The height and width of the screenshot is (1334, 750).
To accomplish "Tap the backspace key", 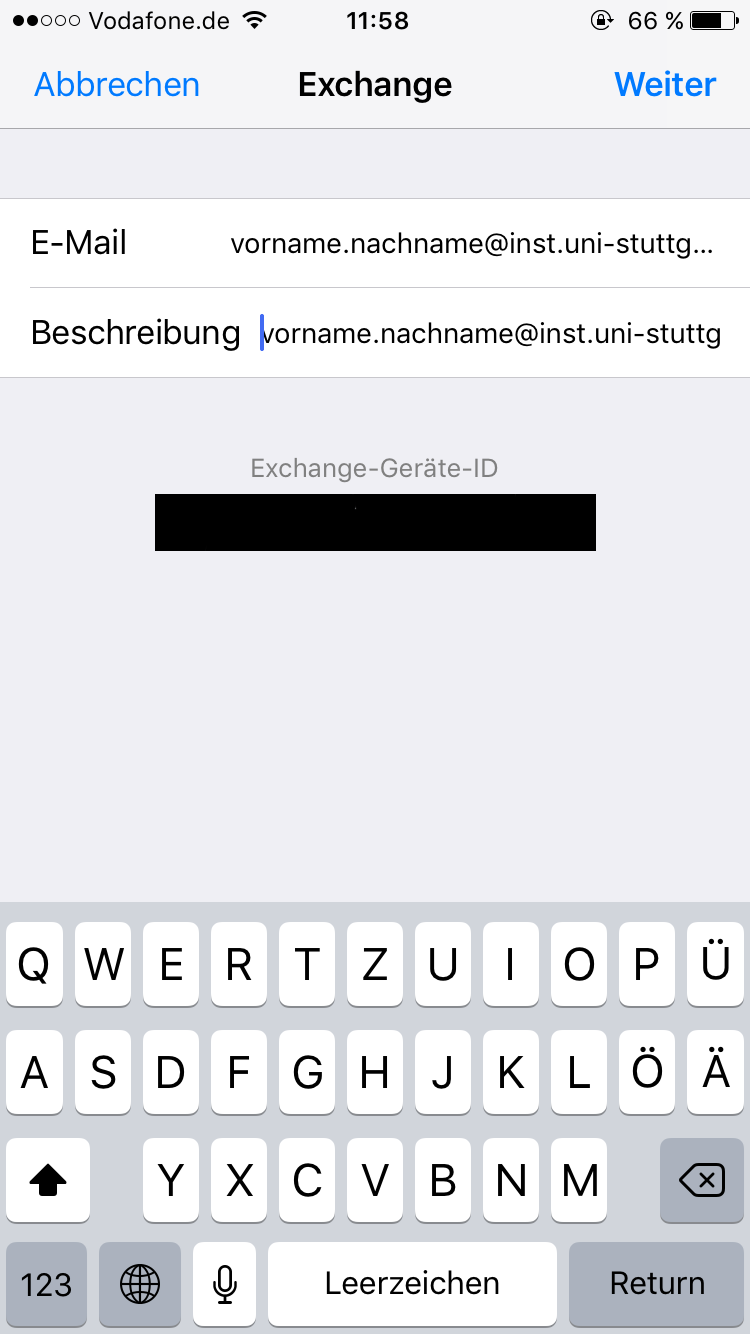I will [702, 1180].
